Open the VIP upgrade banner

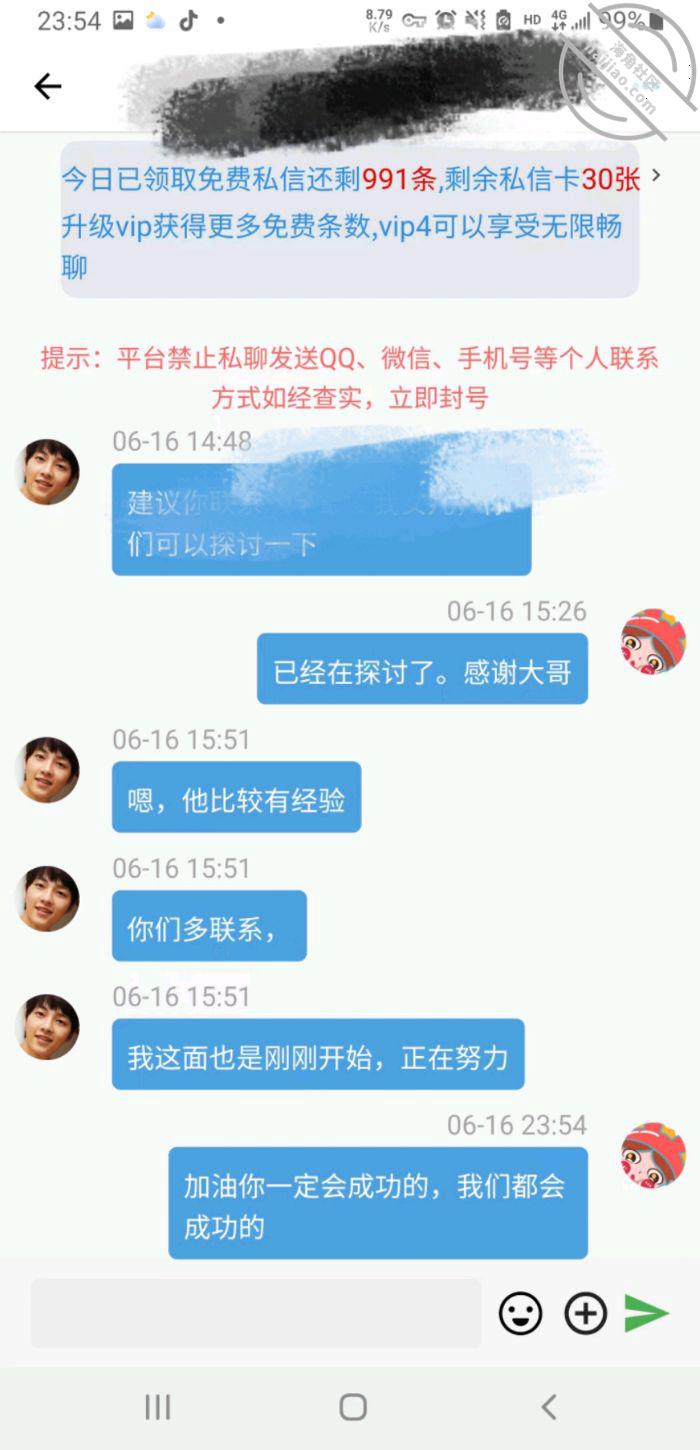[x=350, y=222]
